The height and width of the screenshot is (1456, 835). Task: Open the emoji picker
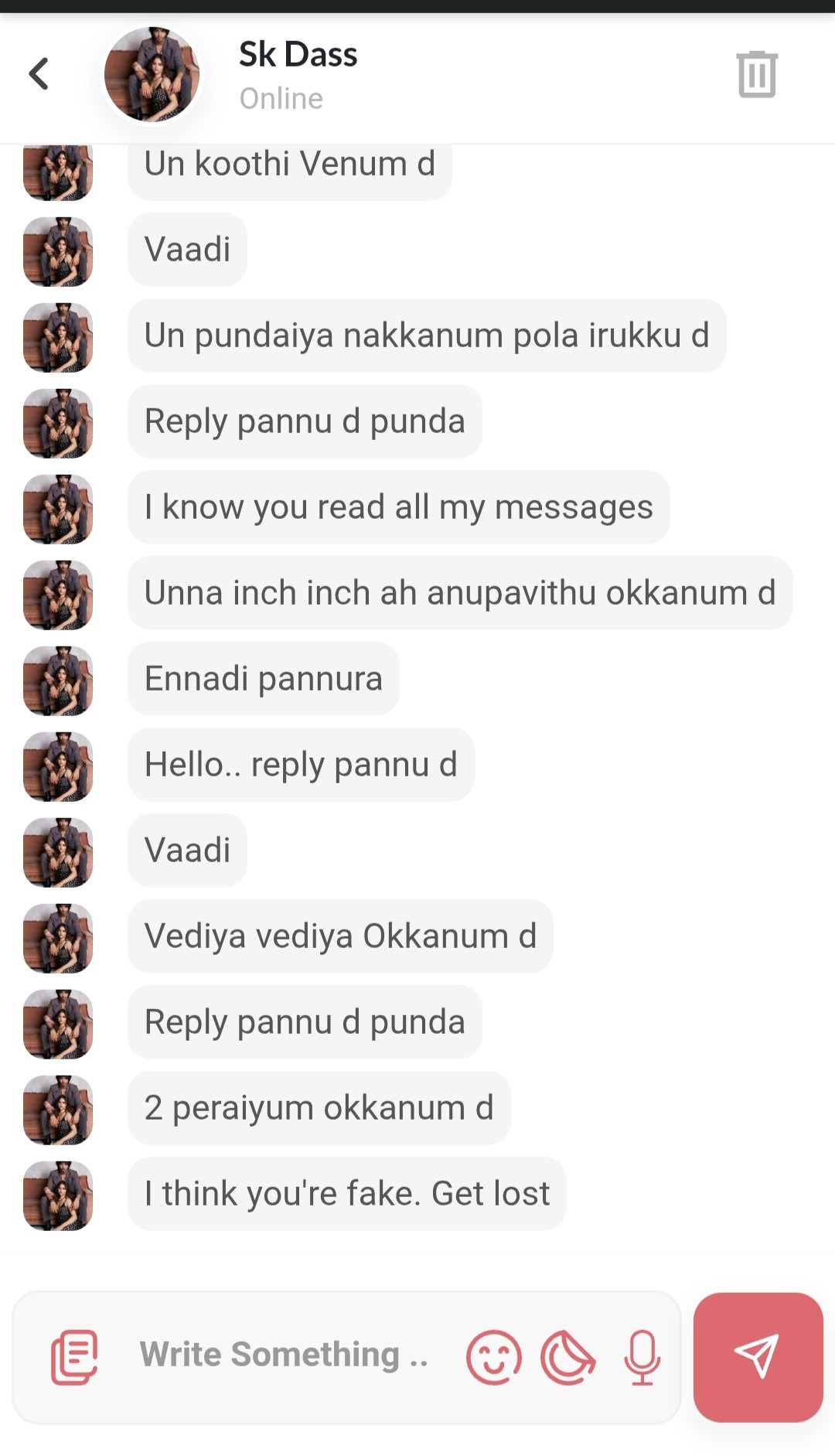[493, 1357]
